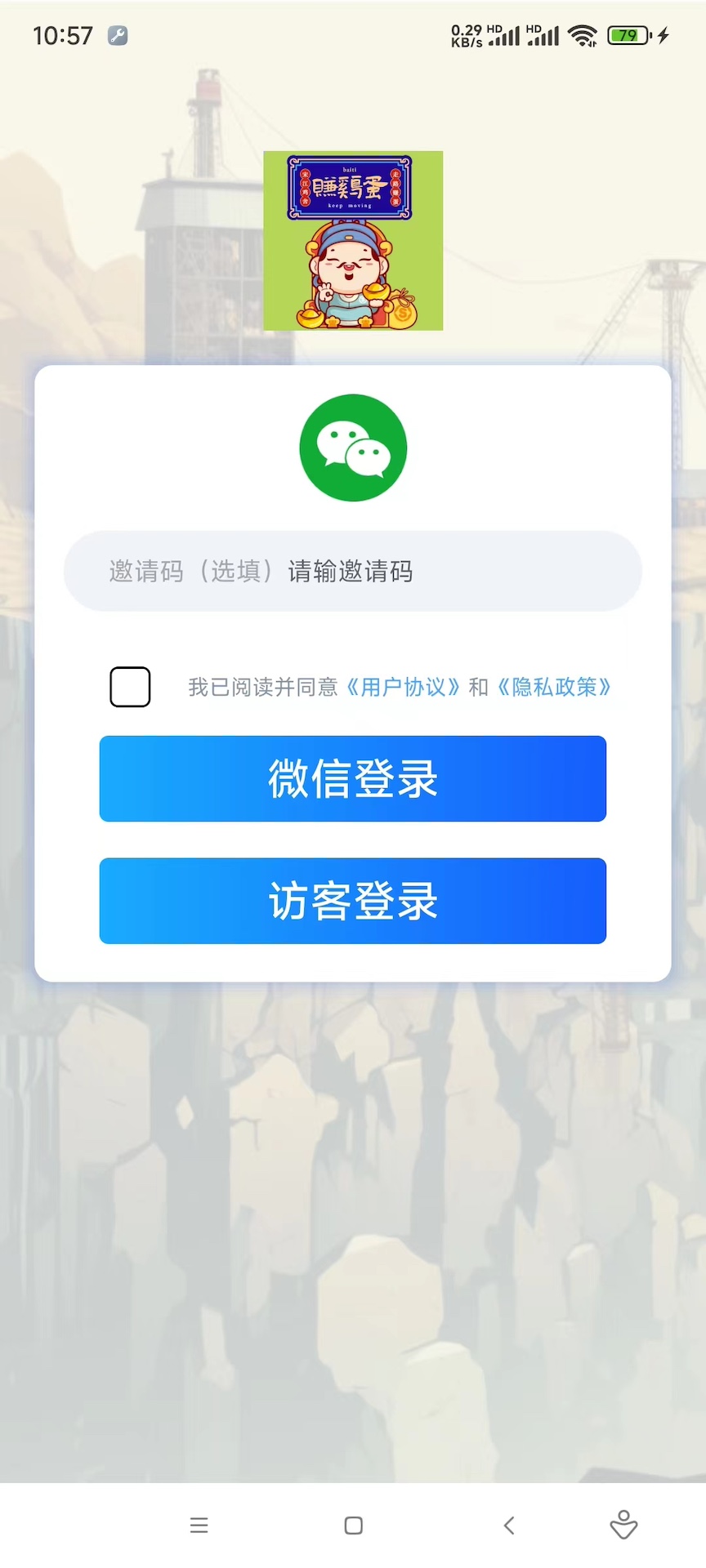Viewport: 706px width, 1568px height.
Task: Go back using the system back arrow
Action: (x=509, y=1526)
